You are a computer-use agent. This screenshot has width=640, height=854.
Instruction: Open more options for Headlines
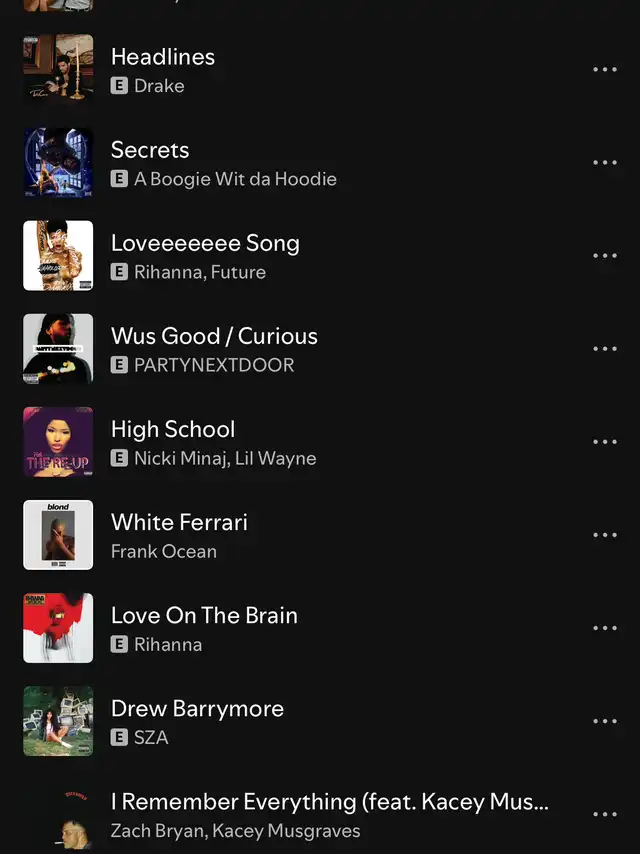[x=604, y=70]
